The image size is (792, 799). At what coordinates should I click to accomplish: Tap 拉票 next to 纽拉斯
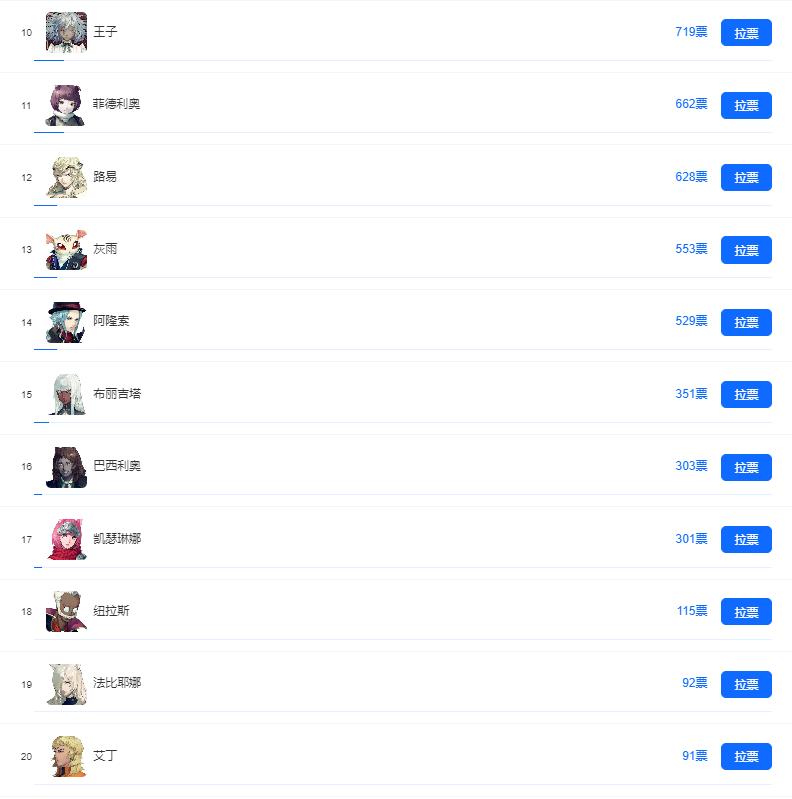[x=746, y=611]
